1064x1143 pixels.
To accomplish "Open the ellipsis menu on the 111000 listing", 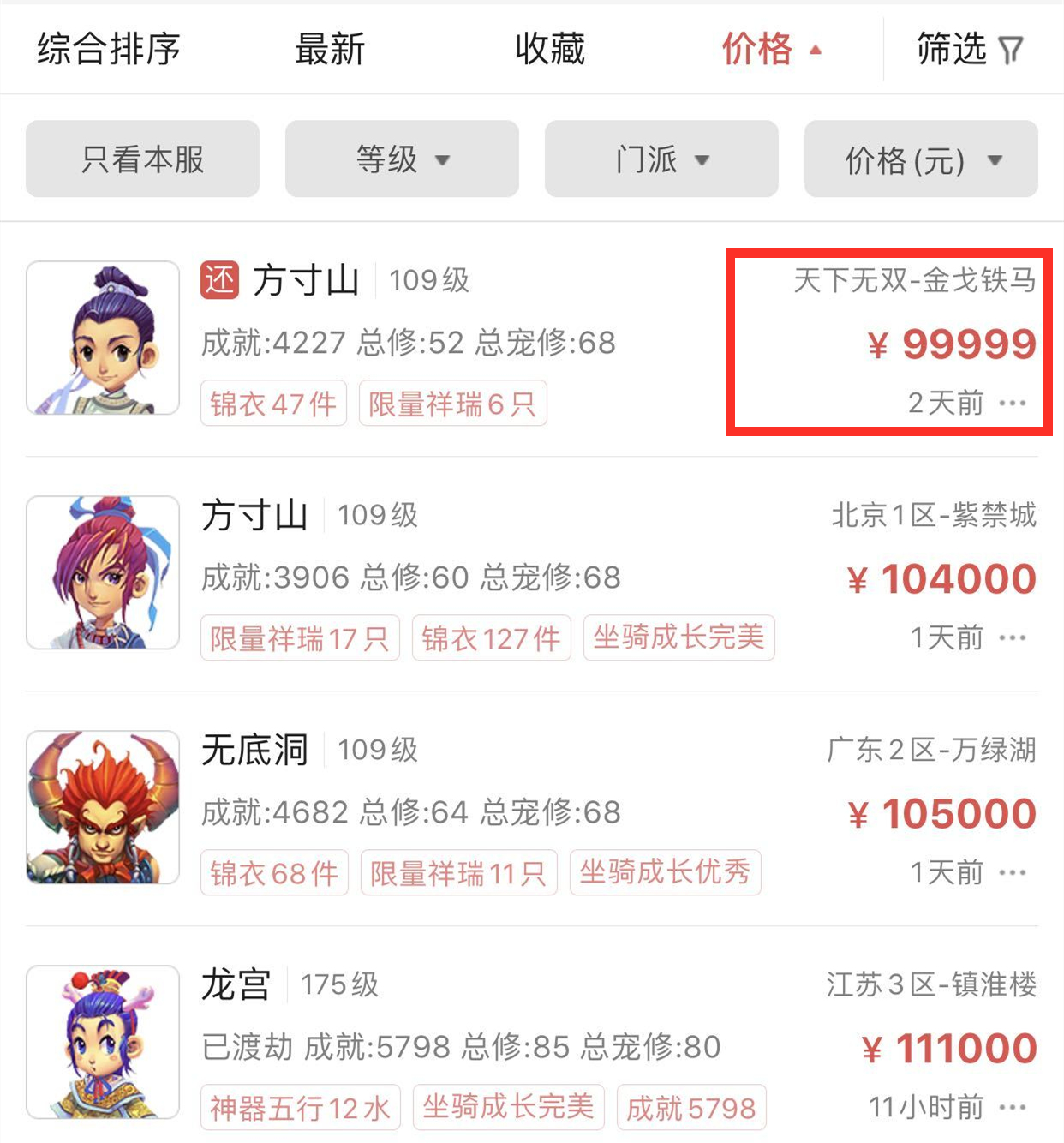I will click(x=1013, y=1107).
